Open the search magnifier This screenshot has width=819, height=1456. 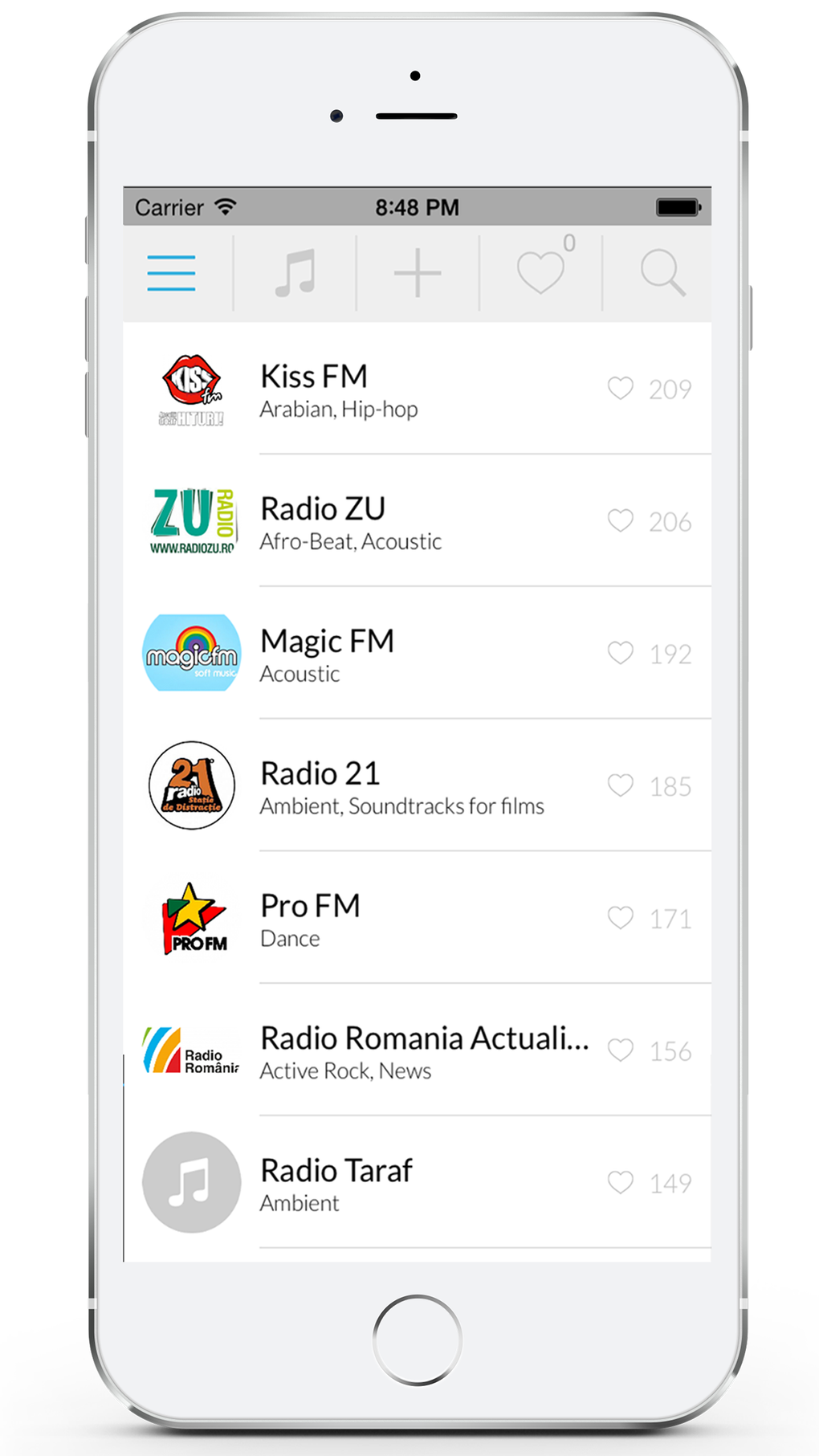(663, 273)
